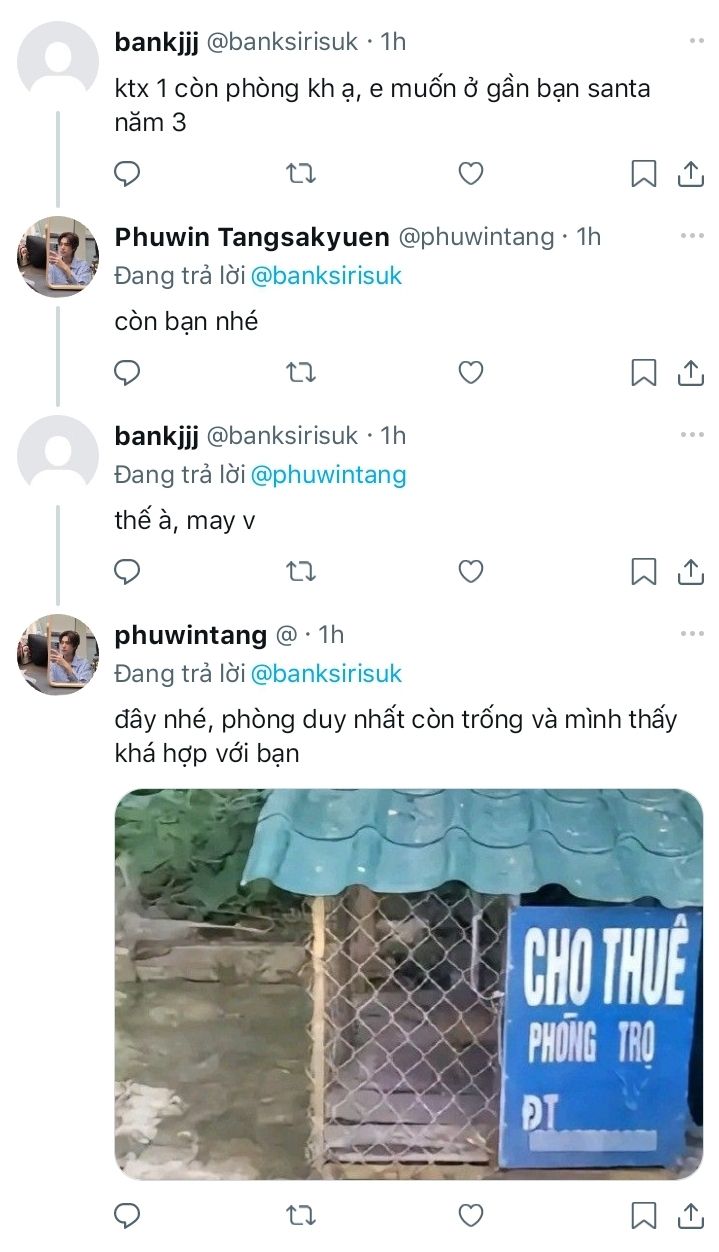The width and height of the screenshot is (719, 1252).
Task: Share the 'còn bạn nhé' reply
Action: (x=691, y=373)
